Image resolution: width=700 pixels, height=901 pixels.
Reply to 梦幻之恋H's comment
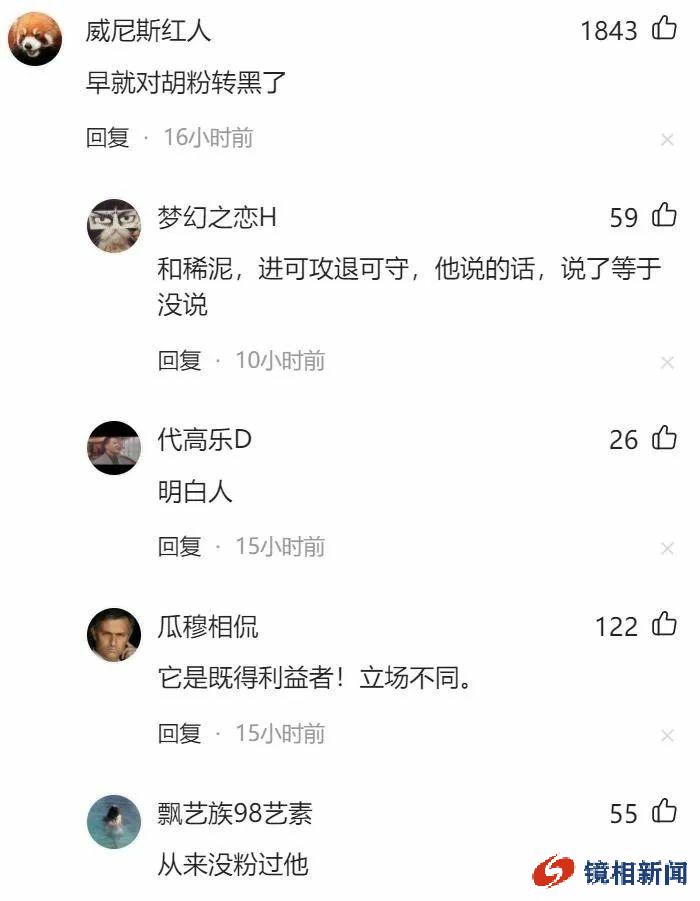(x=180, y=361)
